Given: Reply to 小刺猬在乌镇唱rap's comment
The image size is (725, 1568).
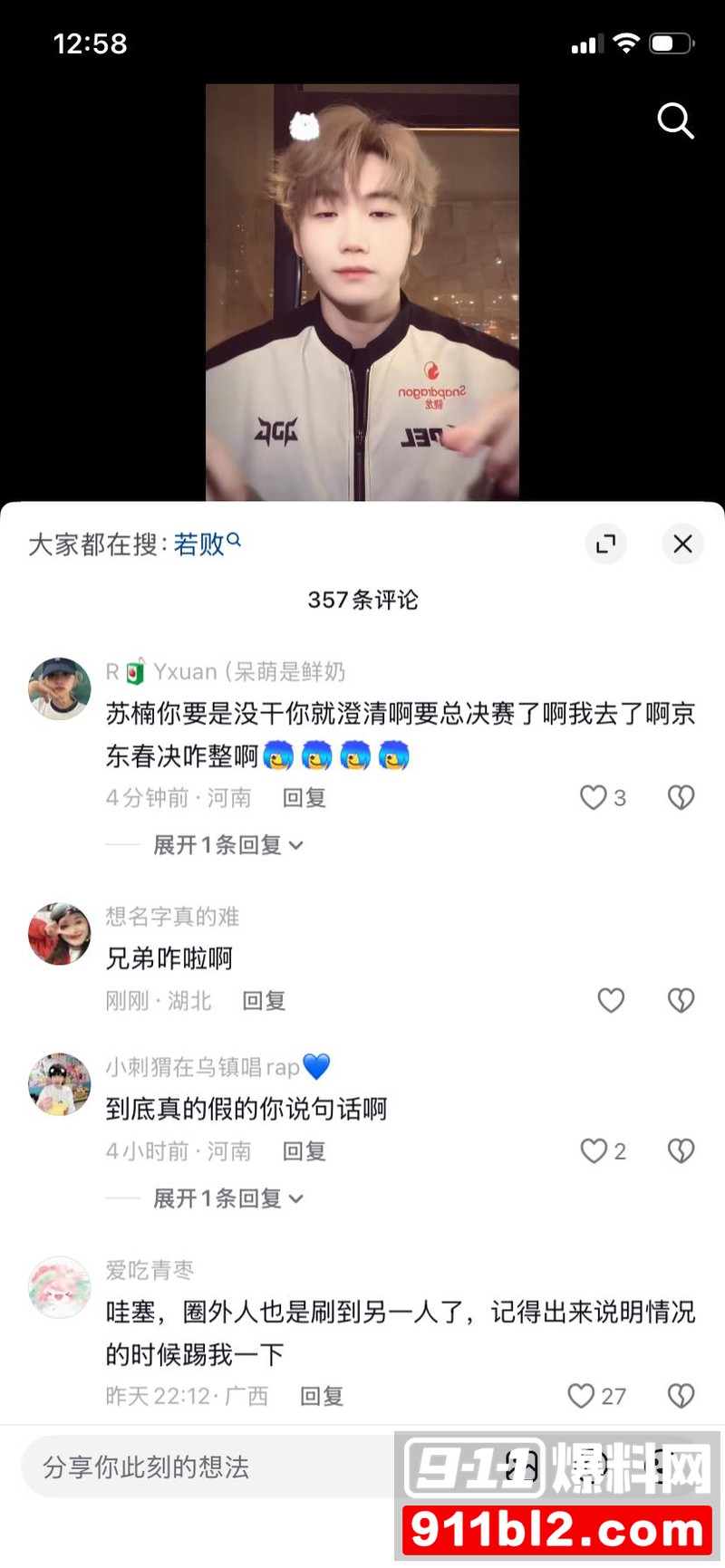Looking at the screenshot, I should 304,1151.
